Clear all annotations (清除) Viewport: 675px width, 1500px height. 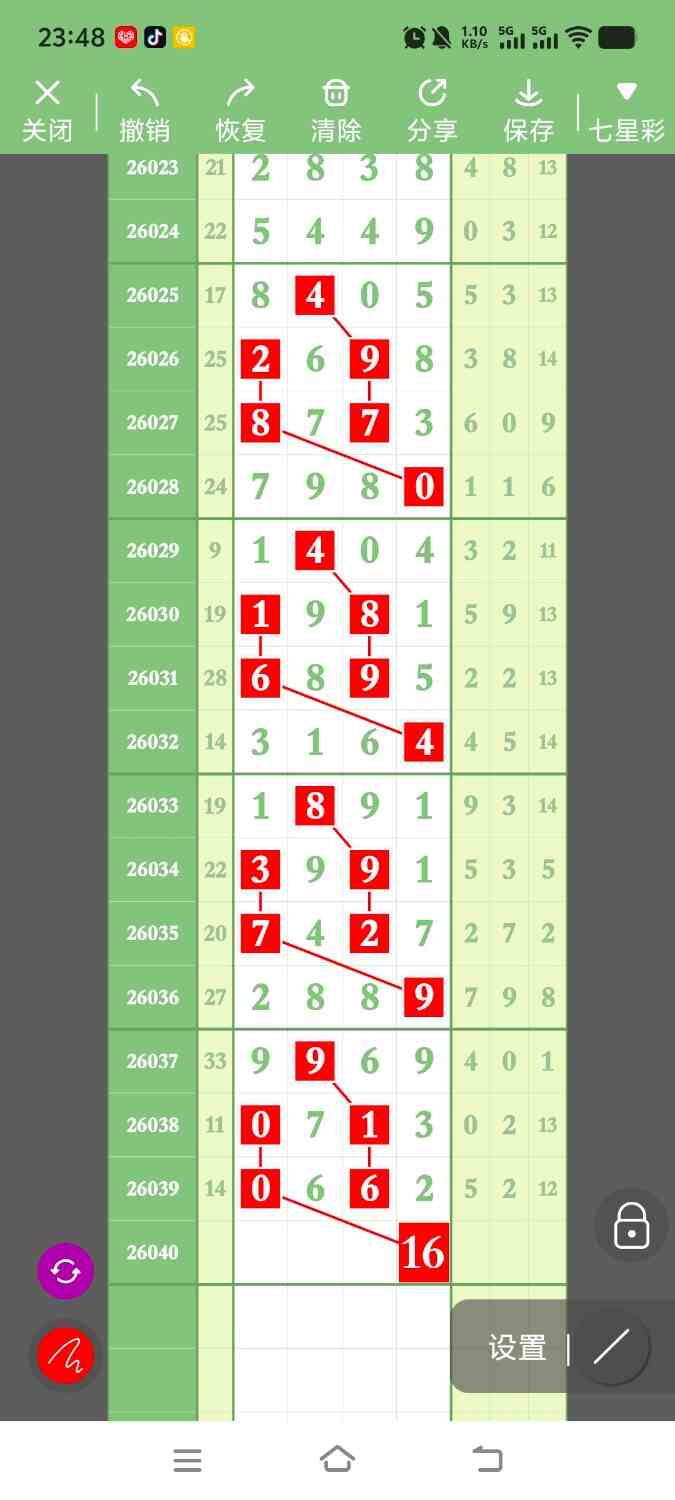point(336,111)
